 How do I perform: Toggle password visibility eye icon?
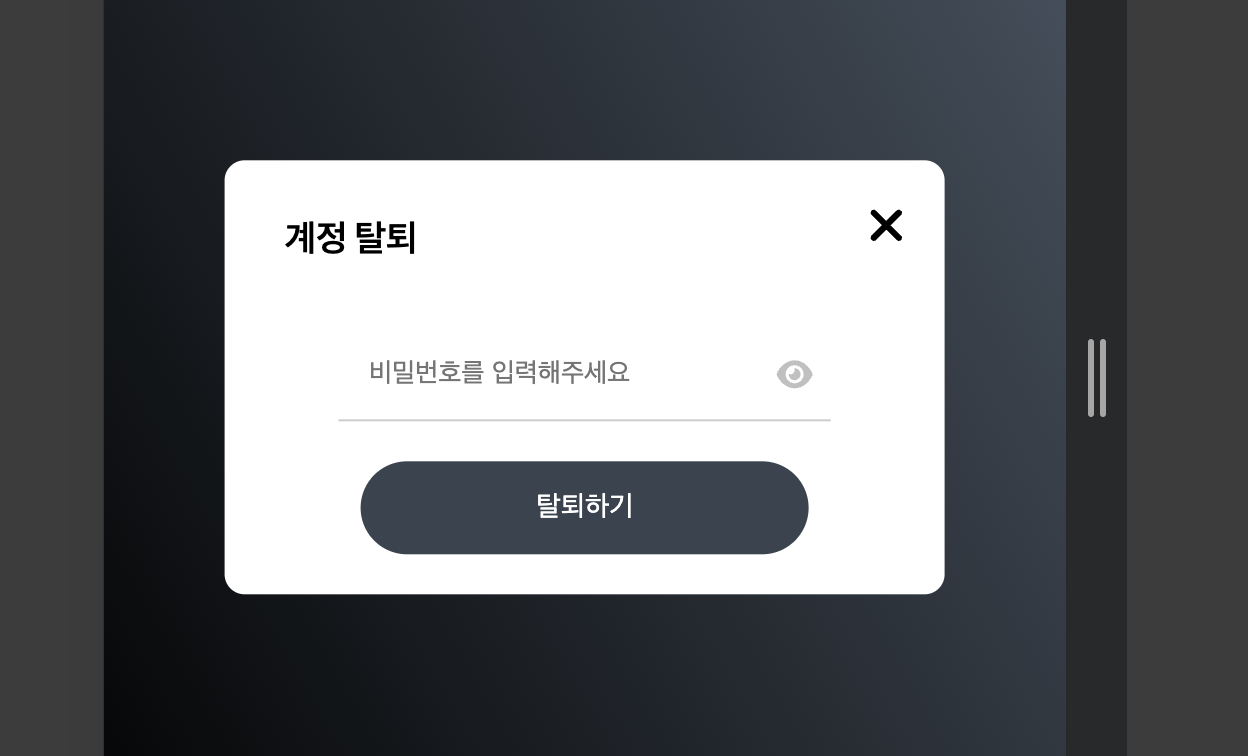point(794,374)
